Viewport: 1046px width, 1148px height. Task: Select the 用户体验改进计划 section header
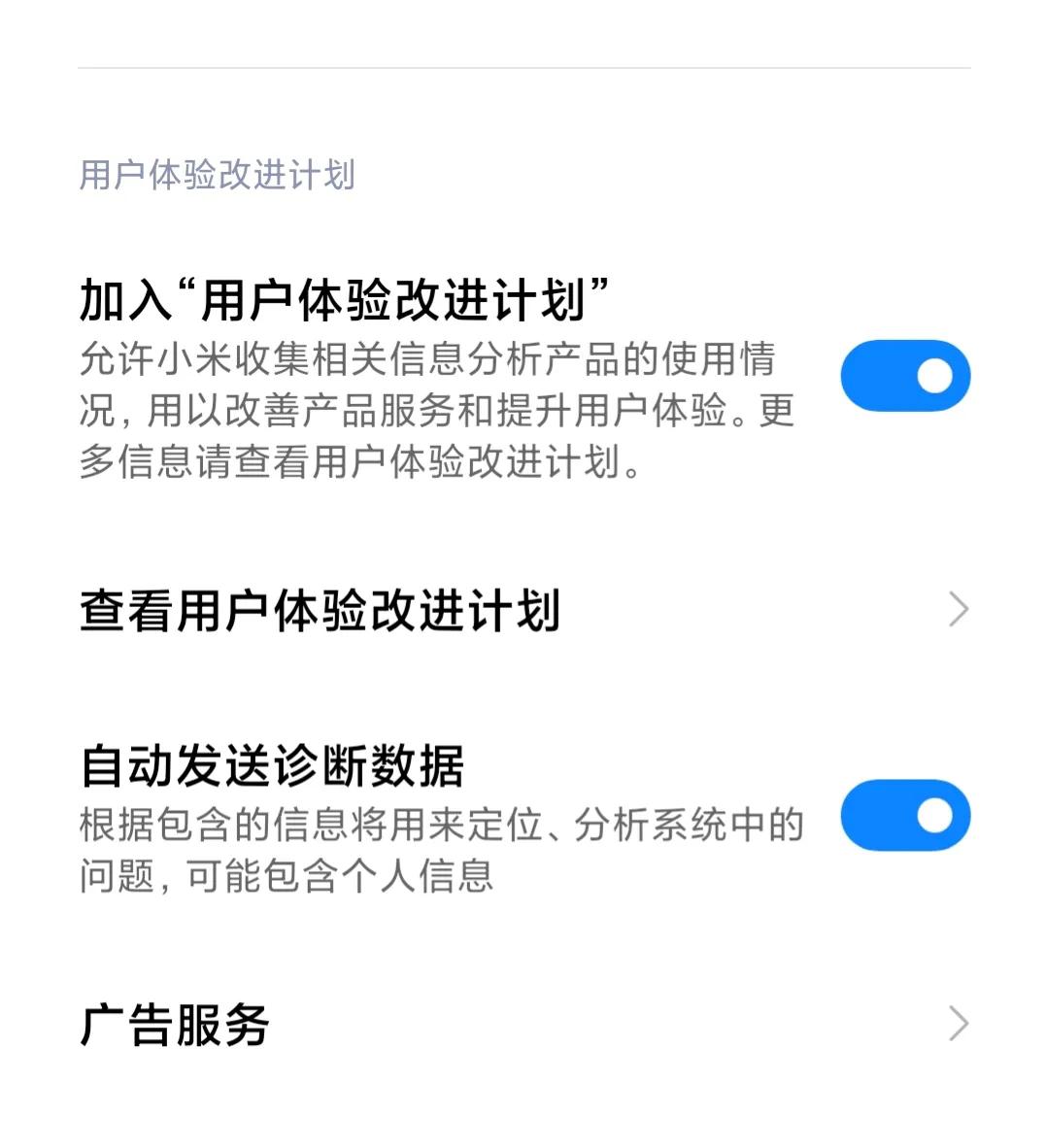(x=218, y=176)
